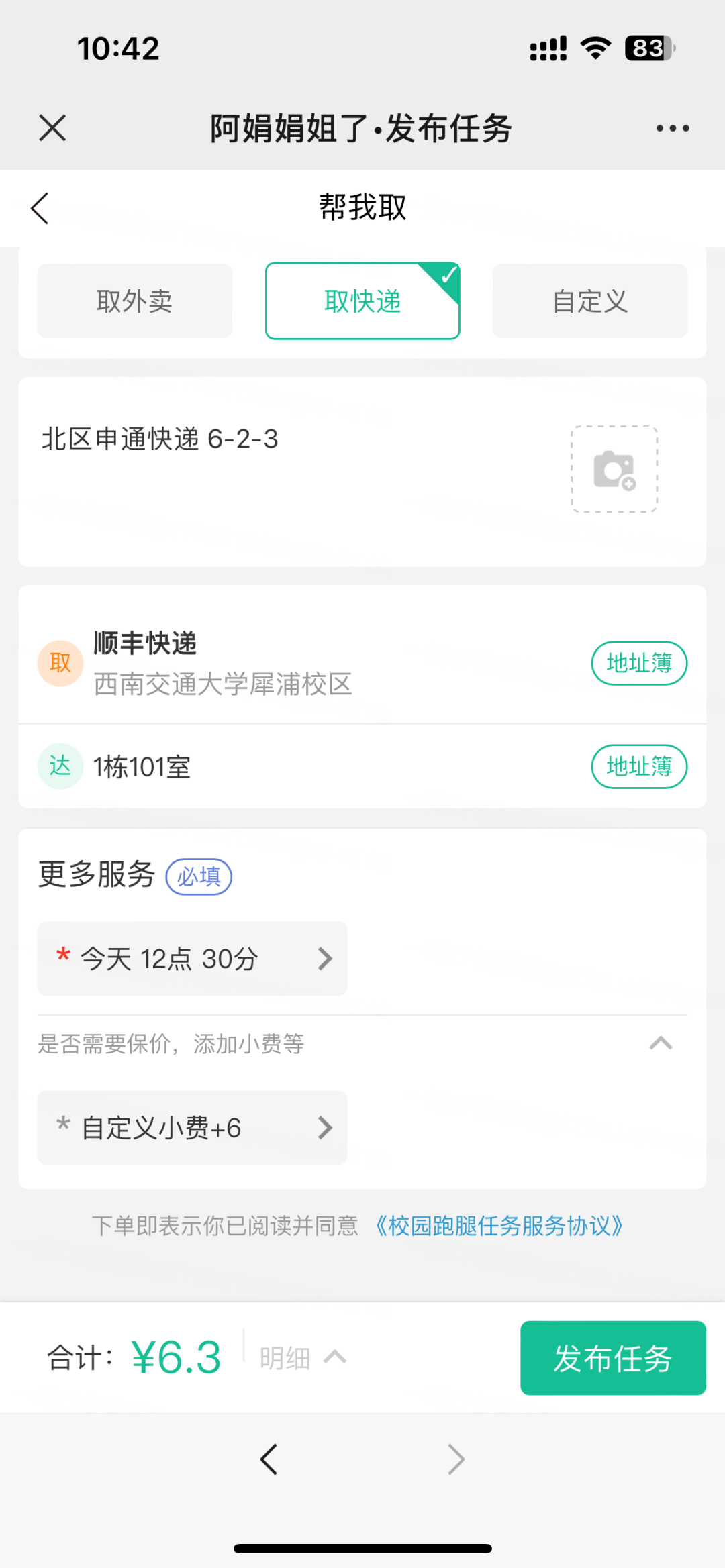Go back from 帮我取 page

click(40, 208)
